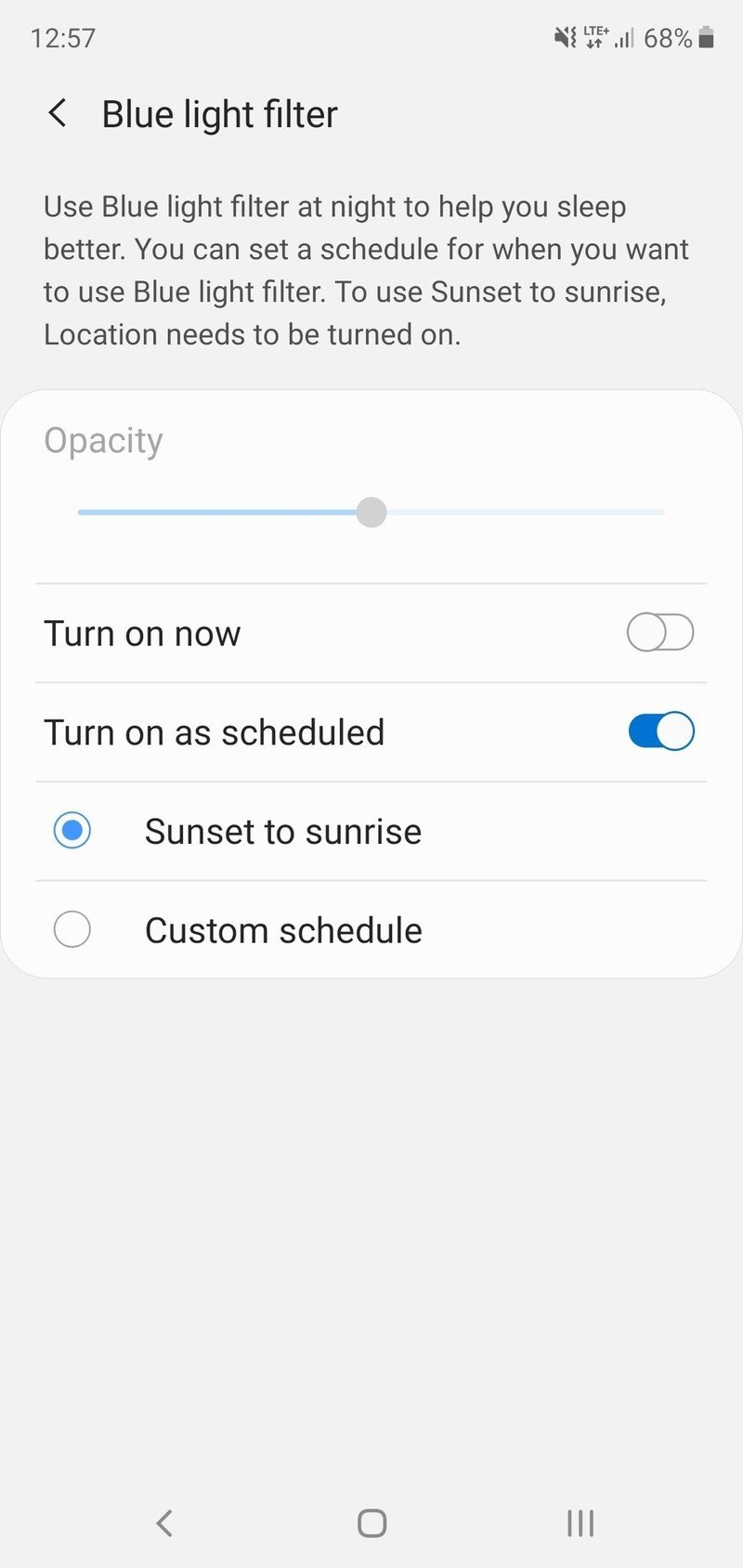Go back from Blue light filter
The image size is (743, 1568).
[x=58, y=114]
